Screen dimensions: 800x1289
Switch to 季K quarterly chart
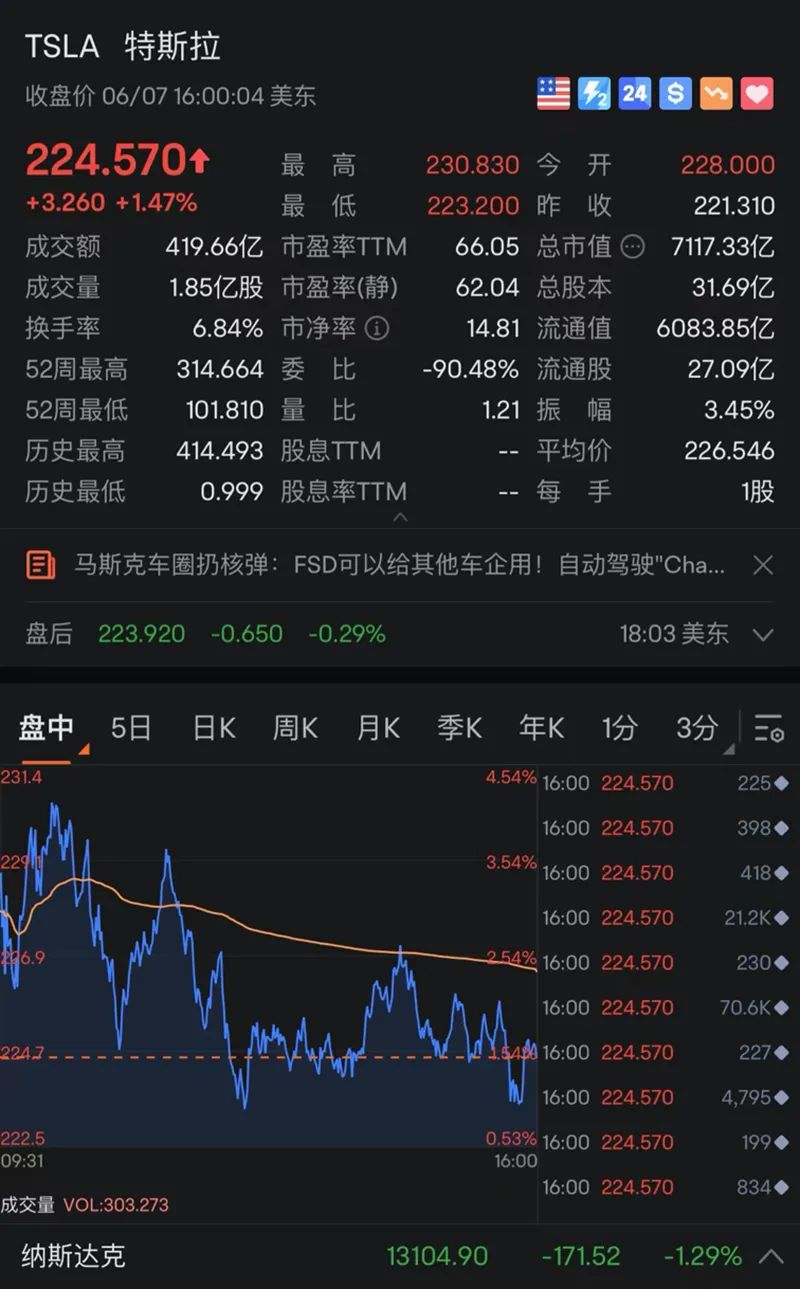[459, 728]
